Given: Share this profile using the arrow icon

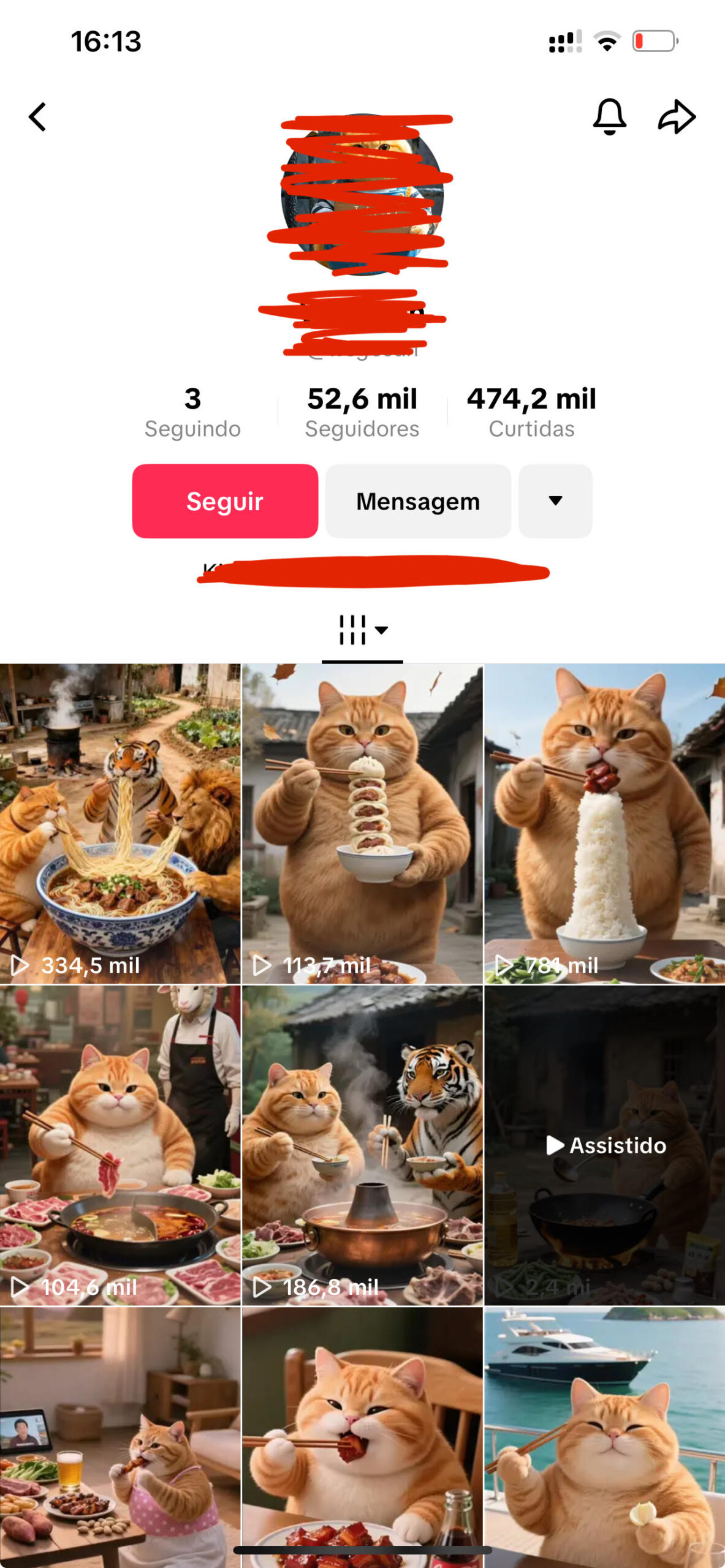Looking at the screenshot, I should (677, 116).
